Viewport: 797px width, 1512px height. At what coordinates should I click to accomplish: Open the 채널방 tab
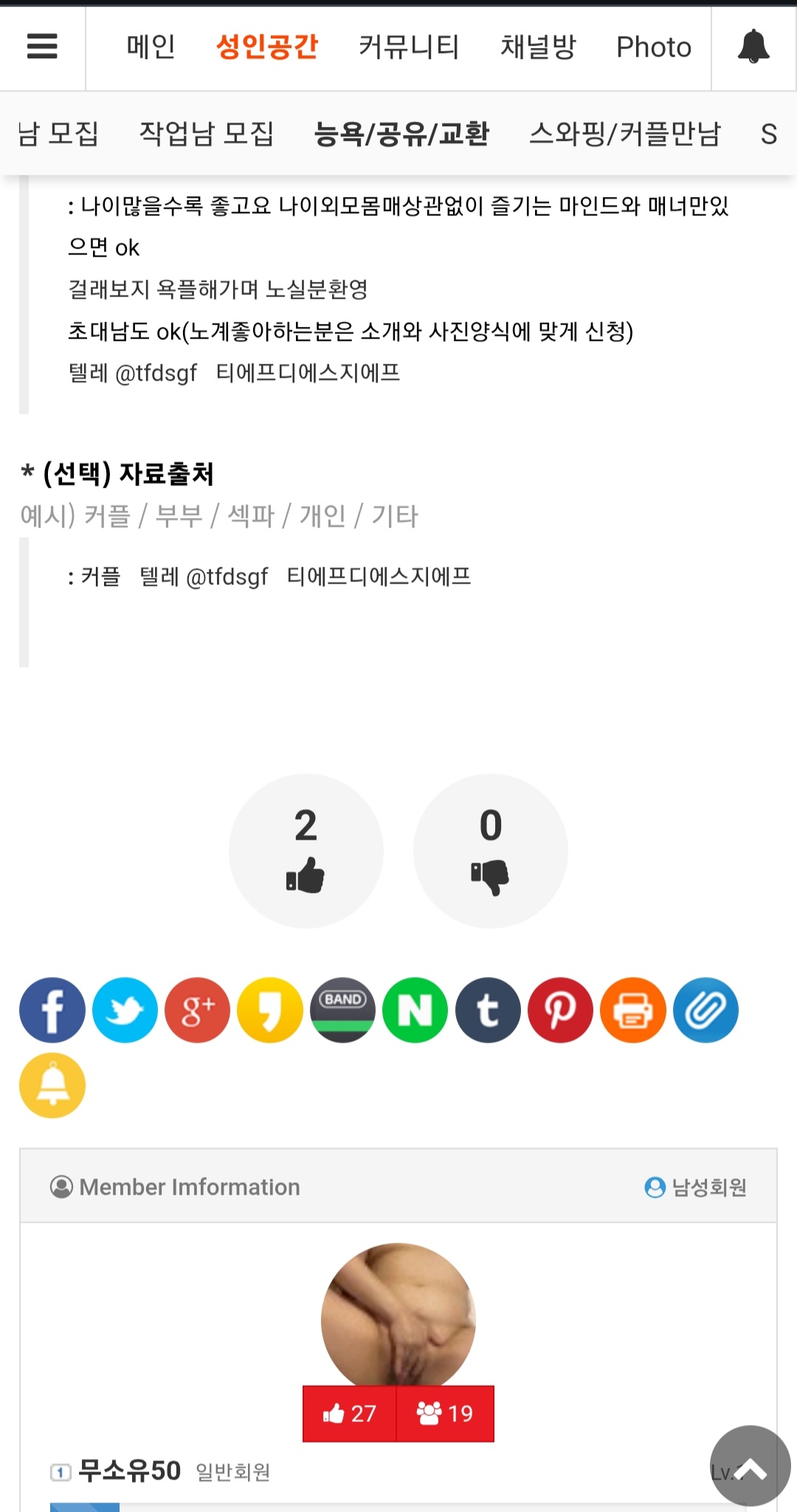click(538, 47)
